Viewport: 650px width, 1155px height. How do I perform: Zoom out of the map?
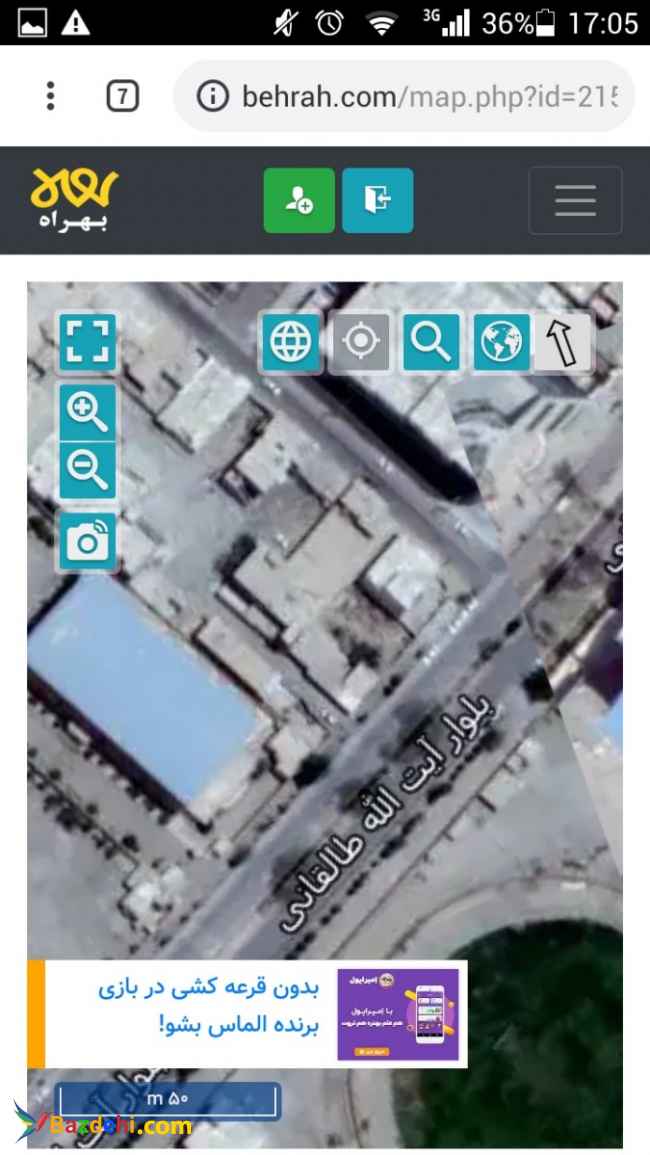click(88, 469)
